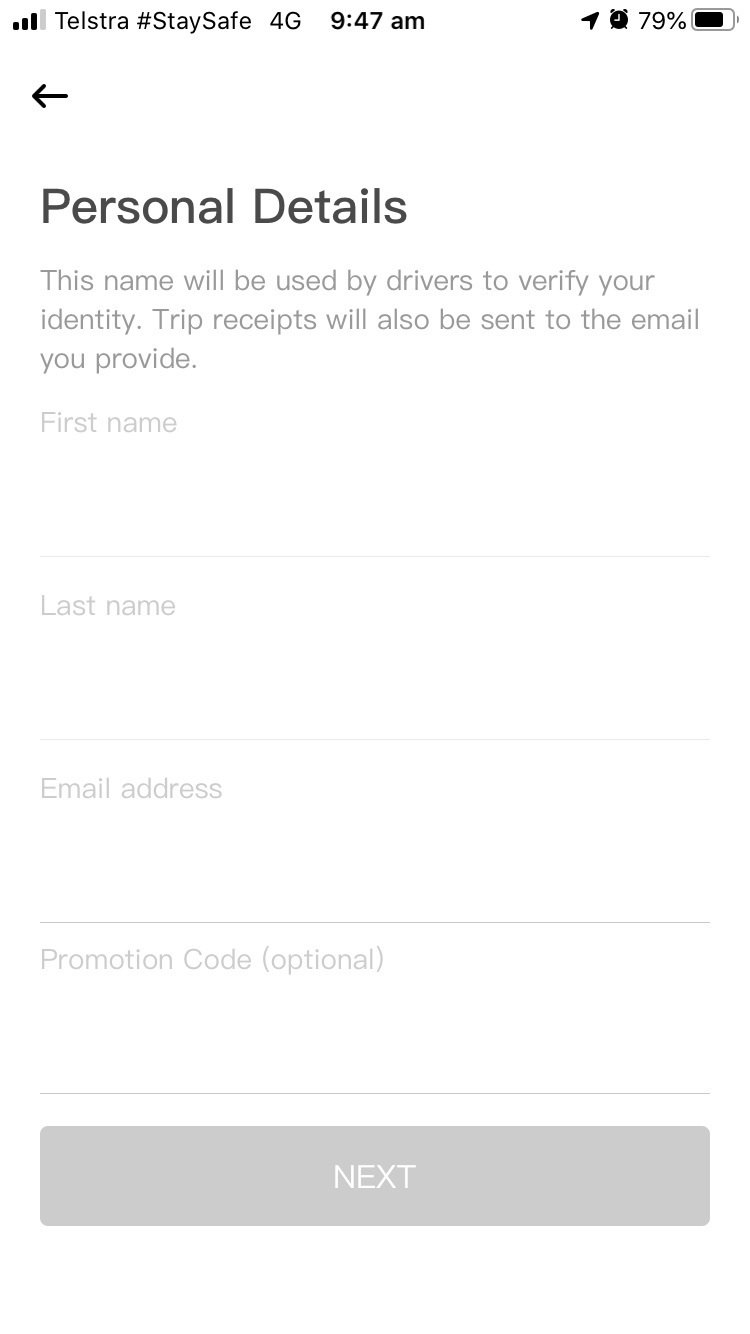Tap the NEXT button
Image resolution: width=750 pixels, height=1334 pixels.
375,1176
